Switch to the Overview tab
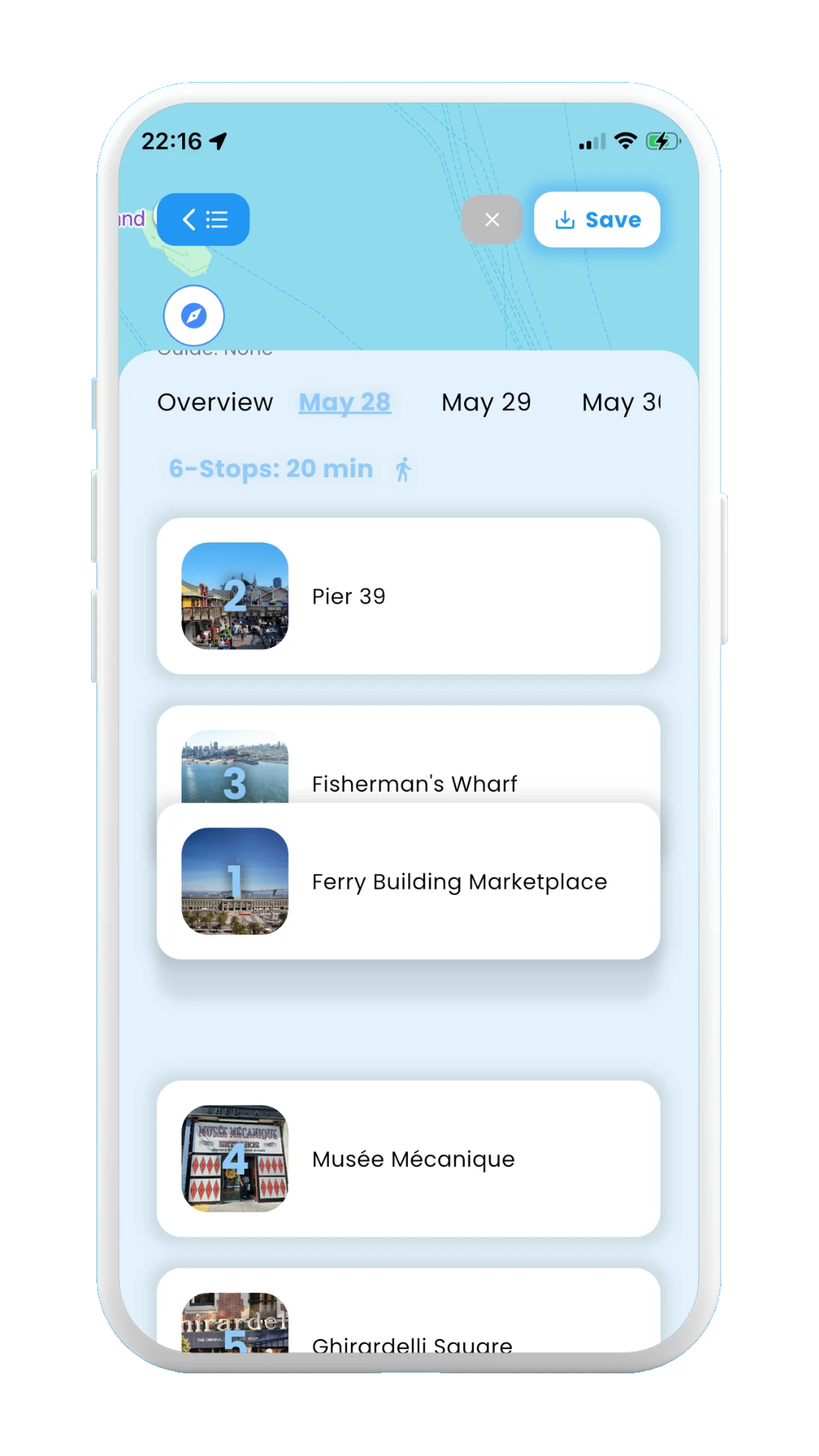819x1456 pixels. [x=215, y=402]
